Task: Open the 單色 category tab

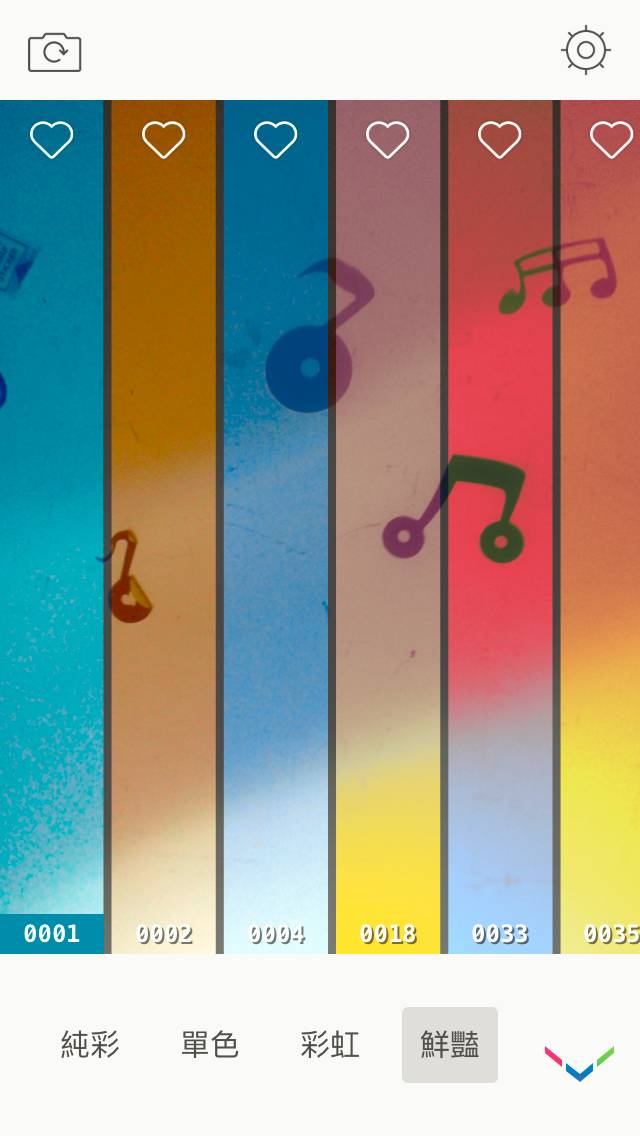Action: click(x=210, y=1045)
